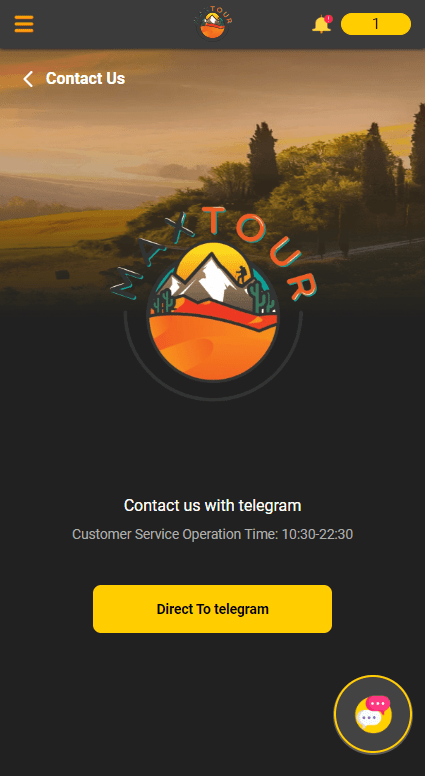Open the notifications bell
This screenshot has height=776, width=425.
click(322, 24)
